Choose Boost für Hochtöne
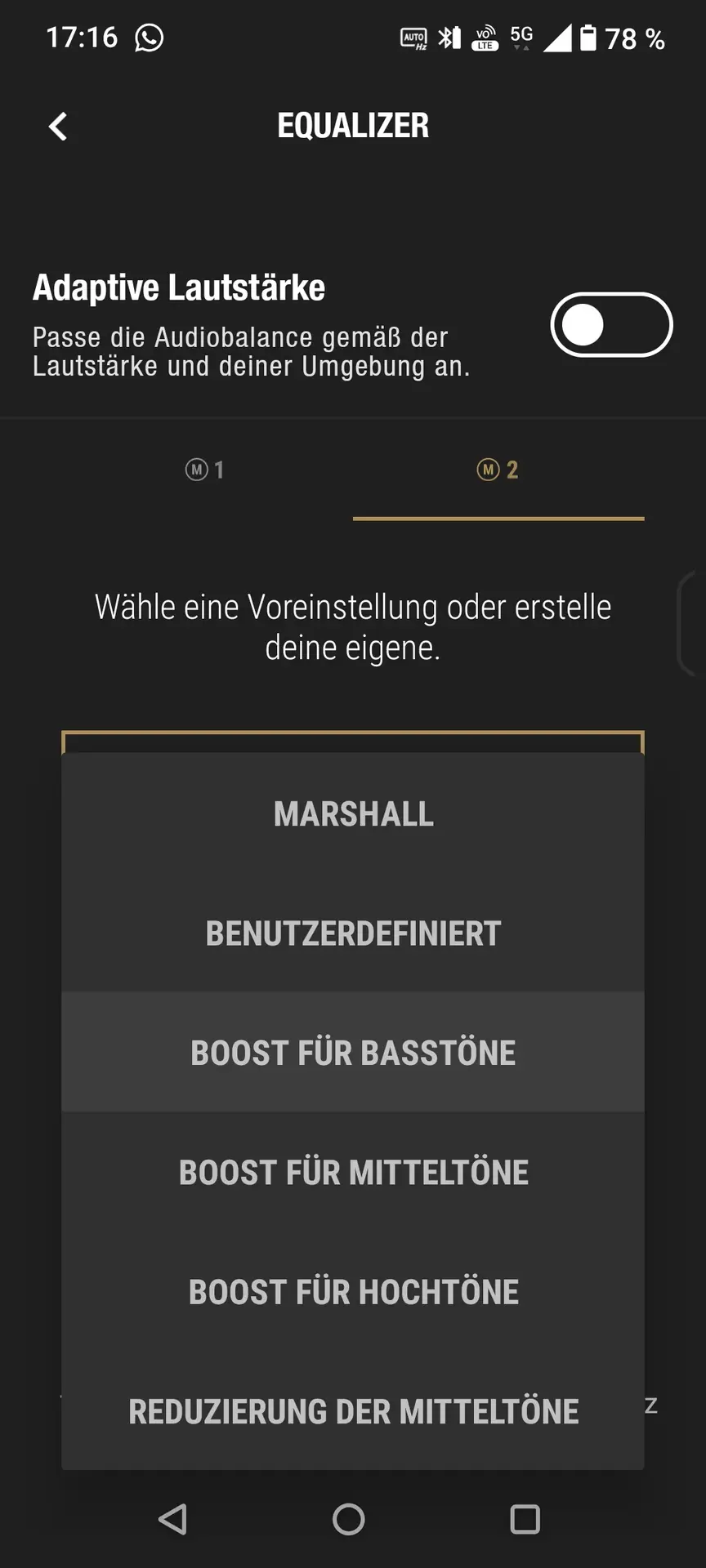The image size is (706, 1568). tap(353, 1292)
